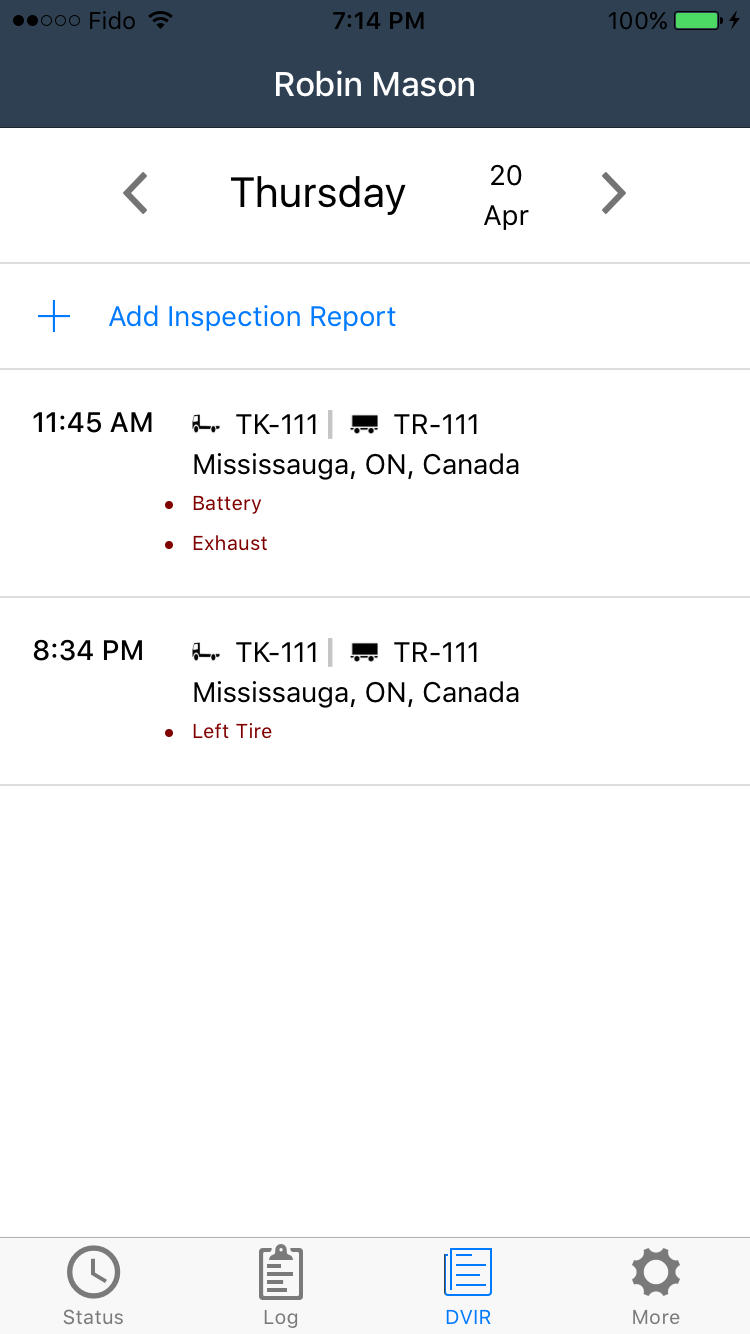Screen dimensions: 750x1334
Task: Switch to the Log tab
Action: tap(281, 1286)
